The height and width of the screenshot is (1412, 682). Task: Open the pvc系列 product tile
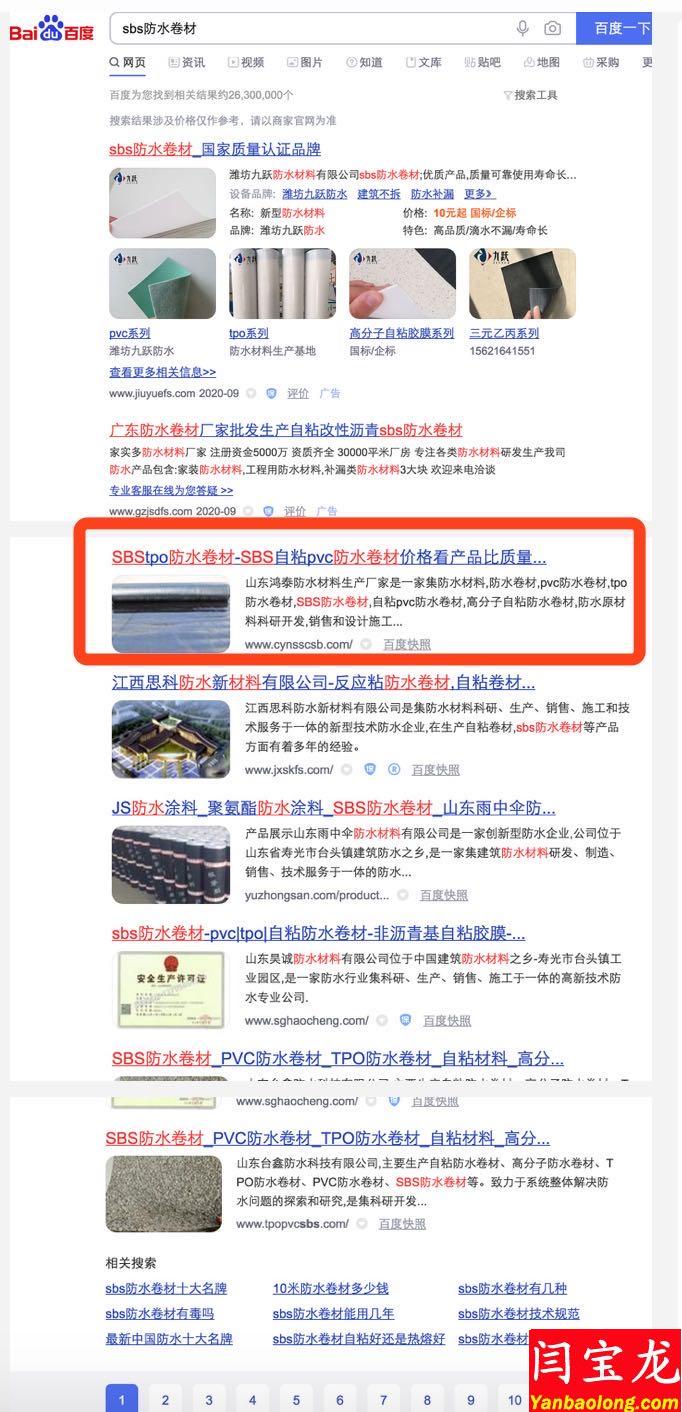130,333
